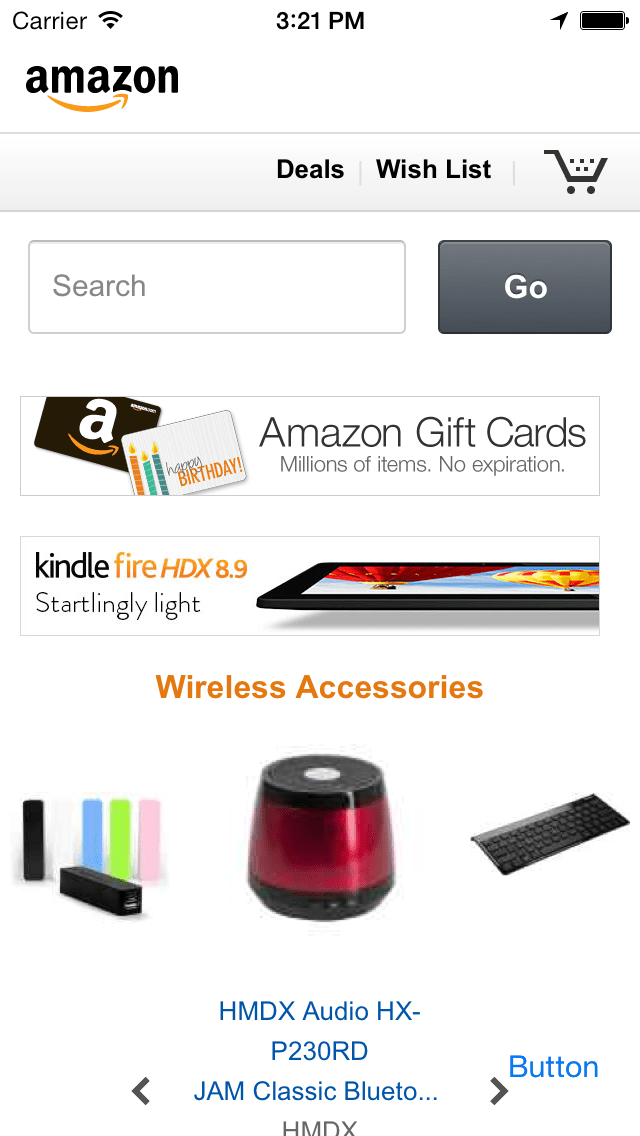This screenshot has width=640, height=1136.
Task: View the black wireless keyboard product
Action: (552, 834)
